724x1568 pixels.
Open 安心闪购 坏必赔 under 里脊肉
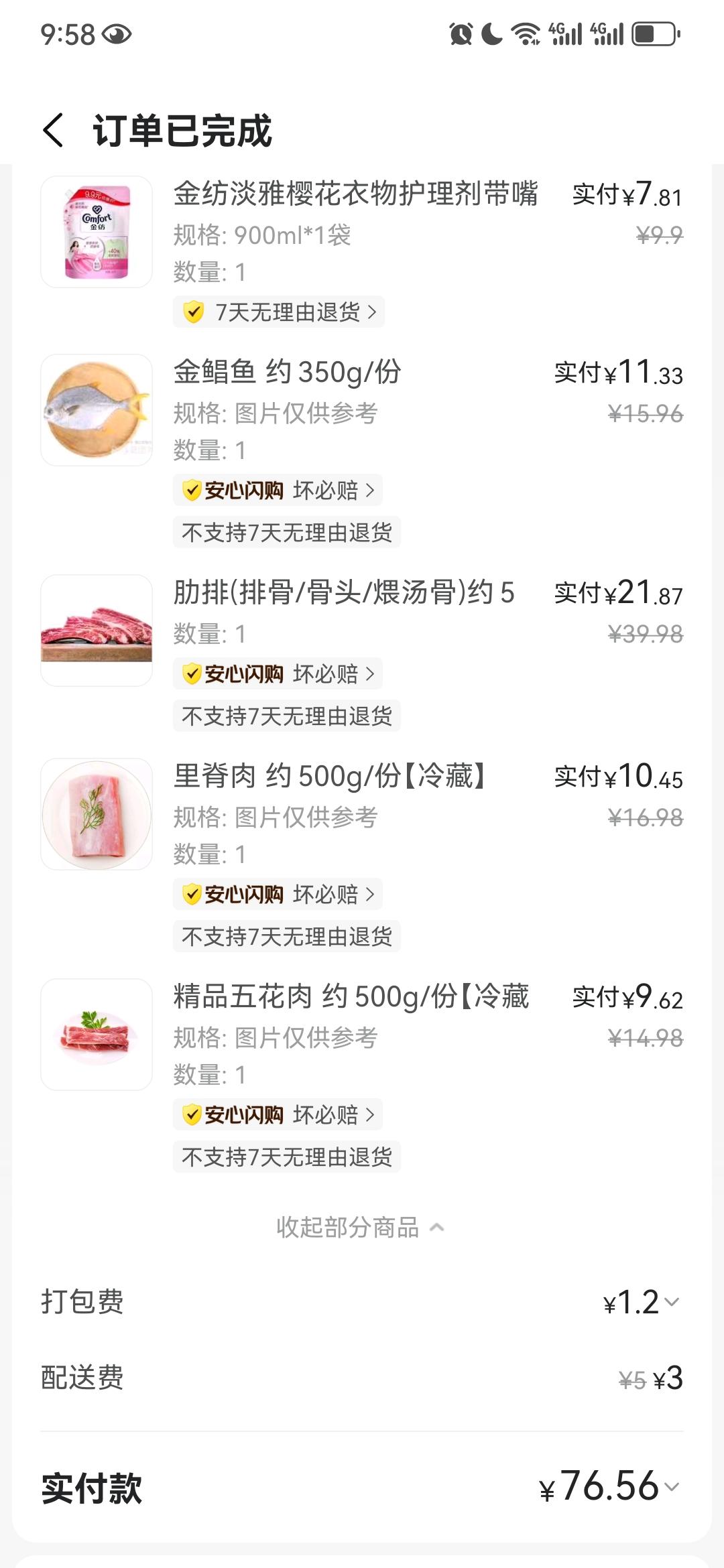pyautogui.click(x=278, y=895)
